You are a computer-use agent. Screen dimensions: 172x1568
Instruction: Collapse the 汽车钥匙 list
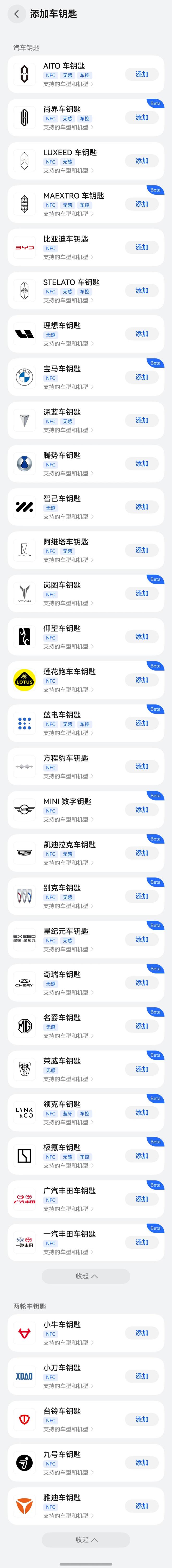click(86, 1276)
